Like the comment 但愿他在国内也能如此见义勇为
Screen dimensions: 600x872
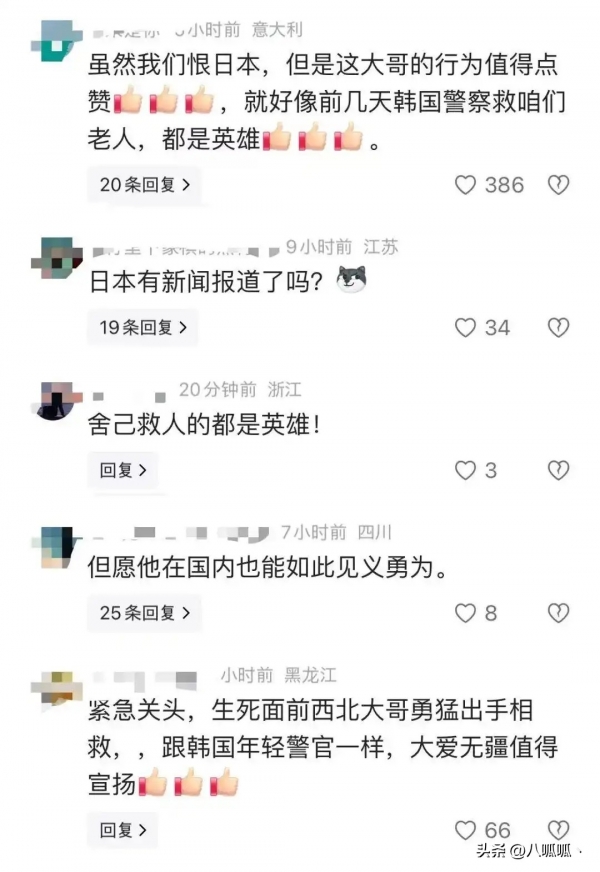[465, 612]
